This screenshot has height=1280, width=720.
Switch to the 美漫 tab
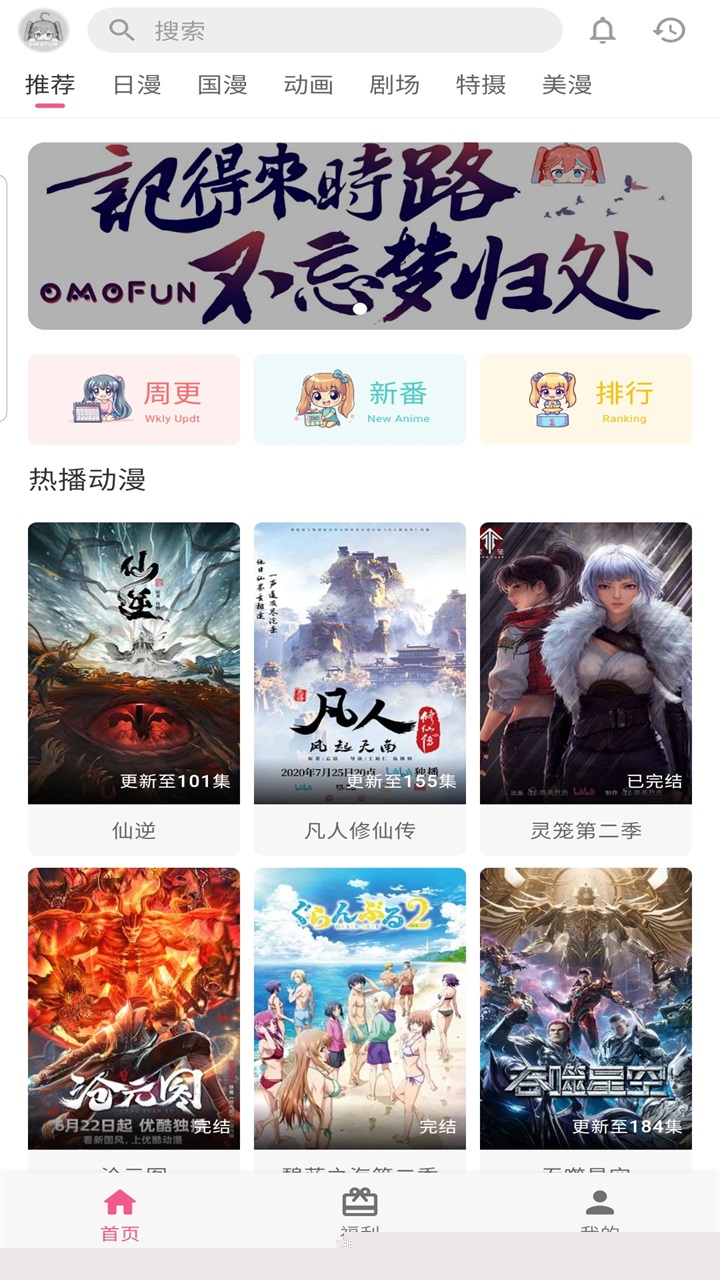[x=567, y=85]
